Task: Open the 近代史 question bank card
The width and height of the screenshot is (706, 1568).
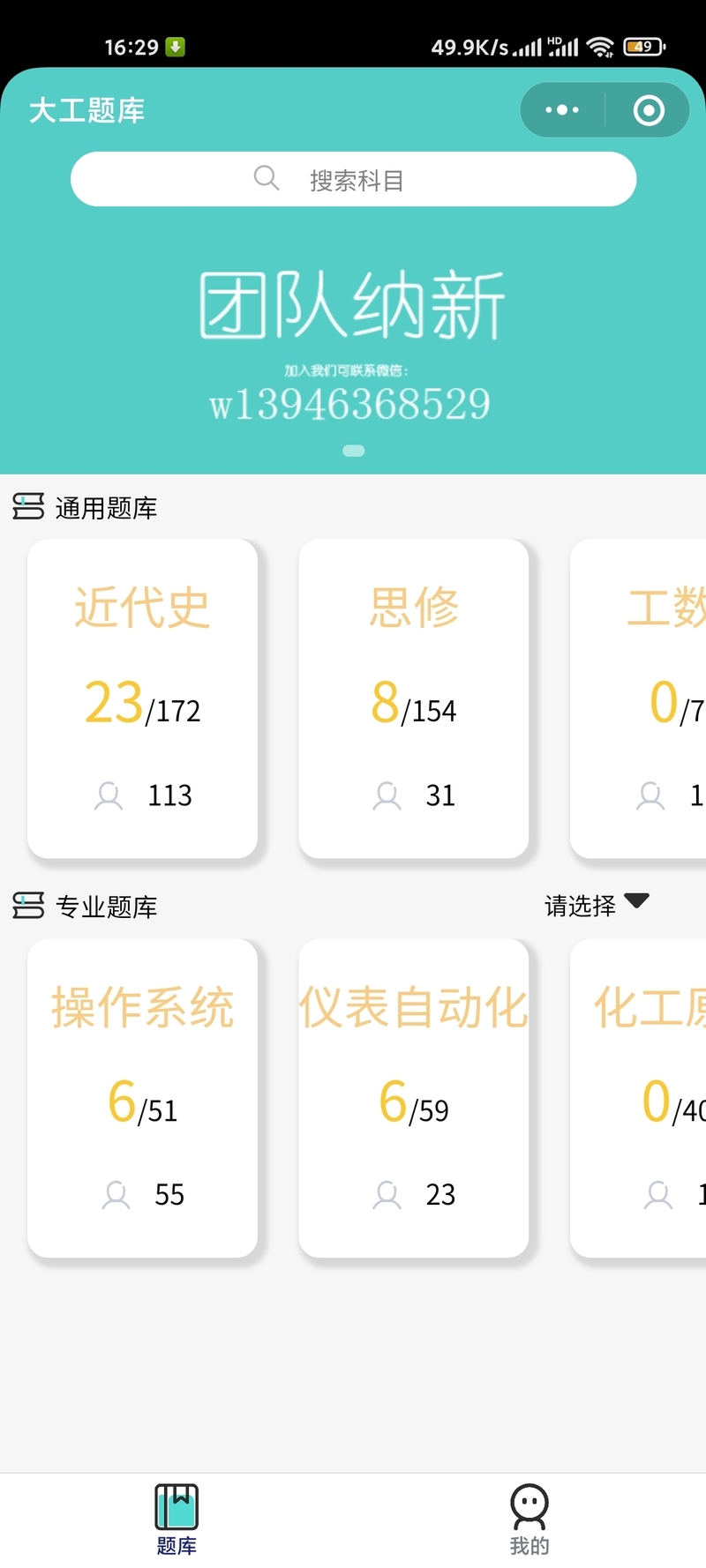Action: tap(142, 698)
